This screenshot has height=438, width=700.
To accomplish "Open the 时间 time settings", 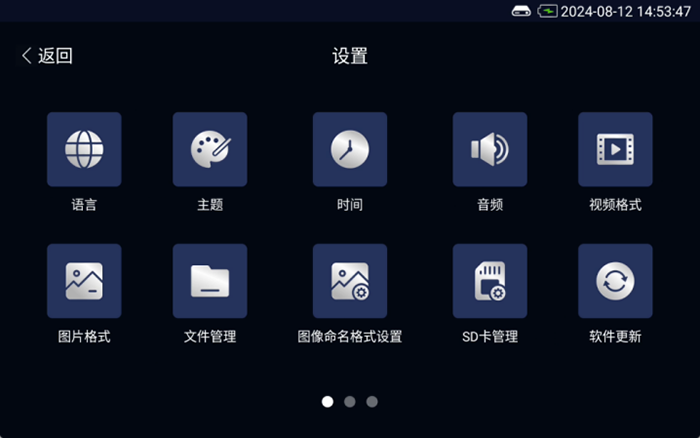I will [350, 150].
